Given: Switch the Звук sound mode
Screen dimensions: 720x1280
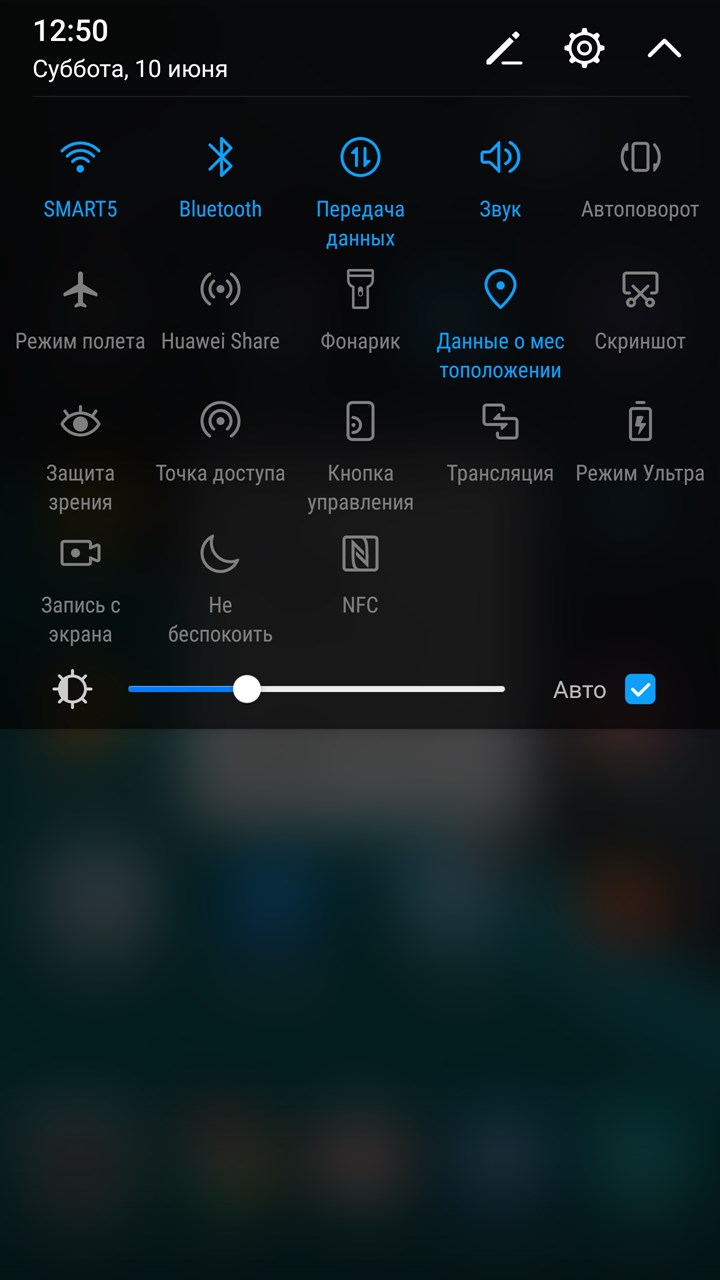Looking at the screenshot, I should (x=500, y=157).
